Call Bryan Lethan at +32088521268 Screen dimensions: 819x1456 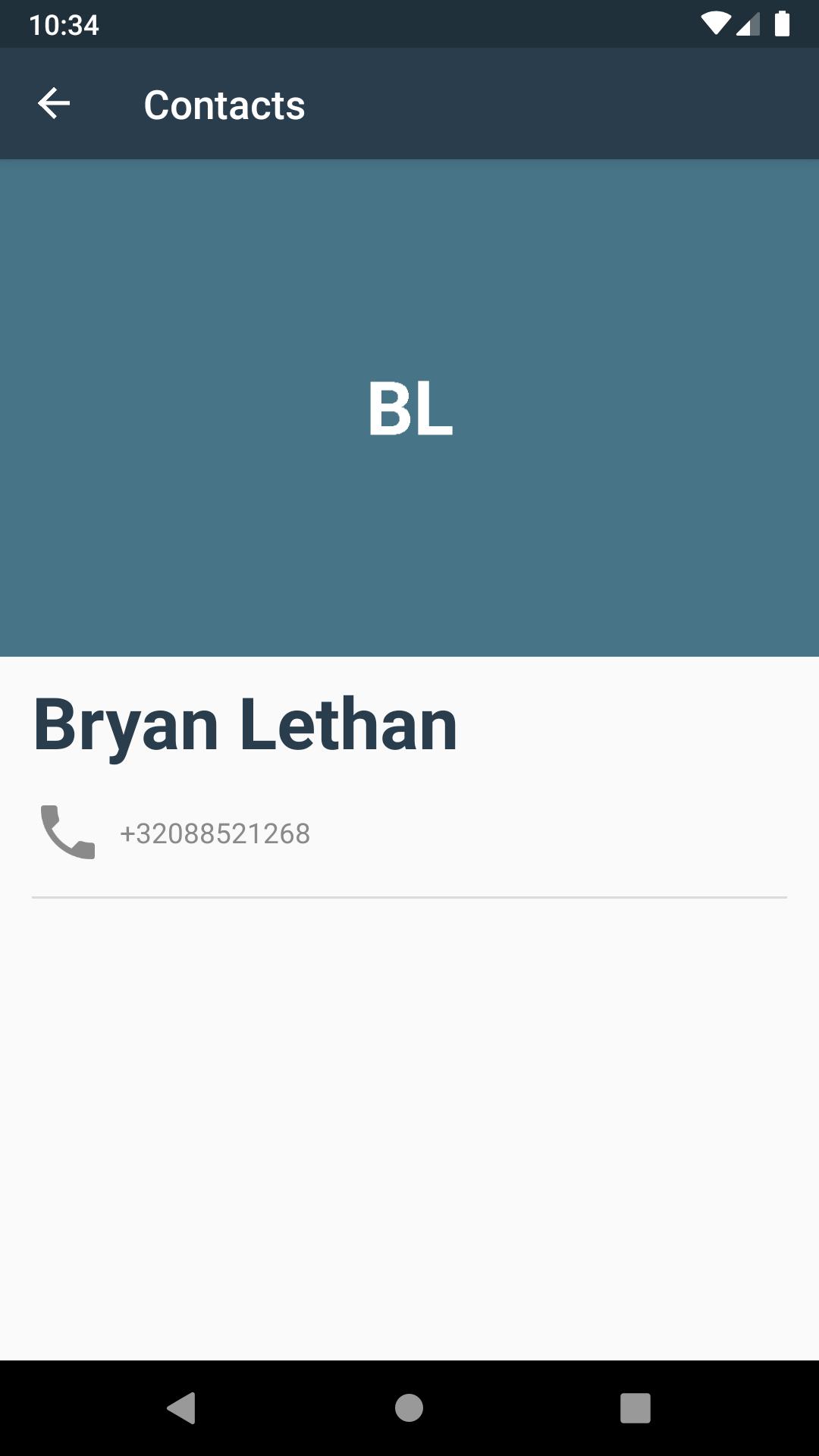(x=215, y=833)
